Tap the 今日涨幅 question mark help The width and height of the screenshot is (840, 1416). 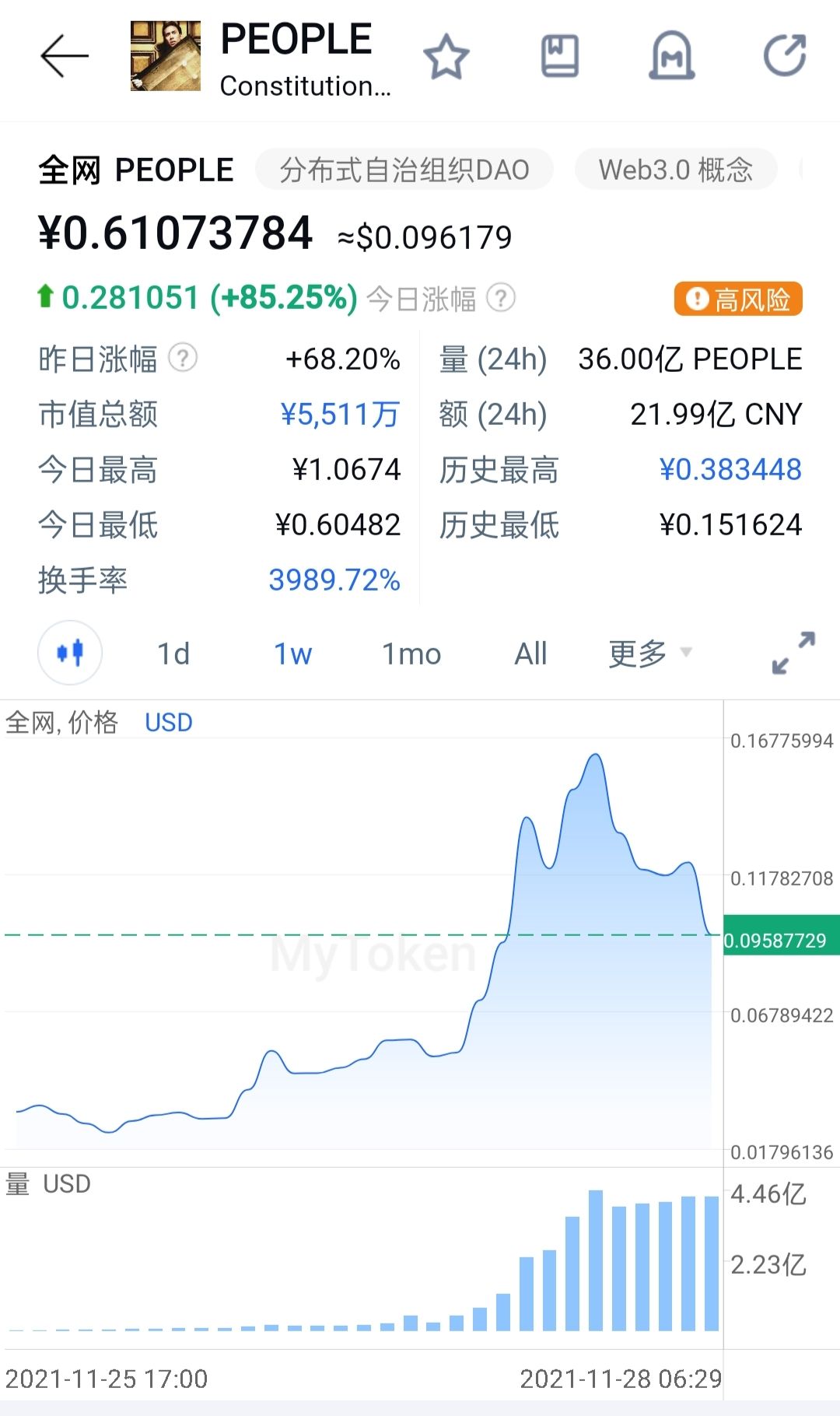coord(501,298)
